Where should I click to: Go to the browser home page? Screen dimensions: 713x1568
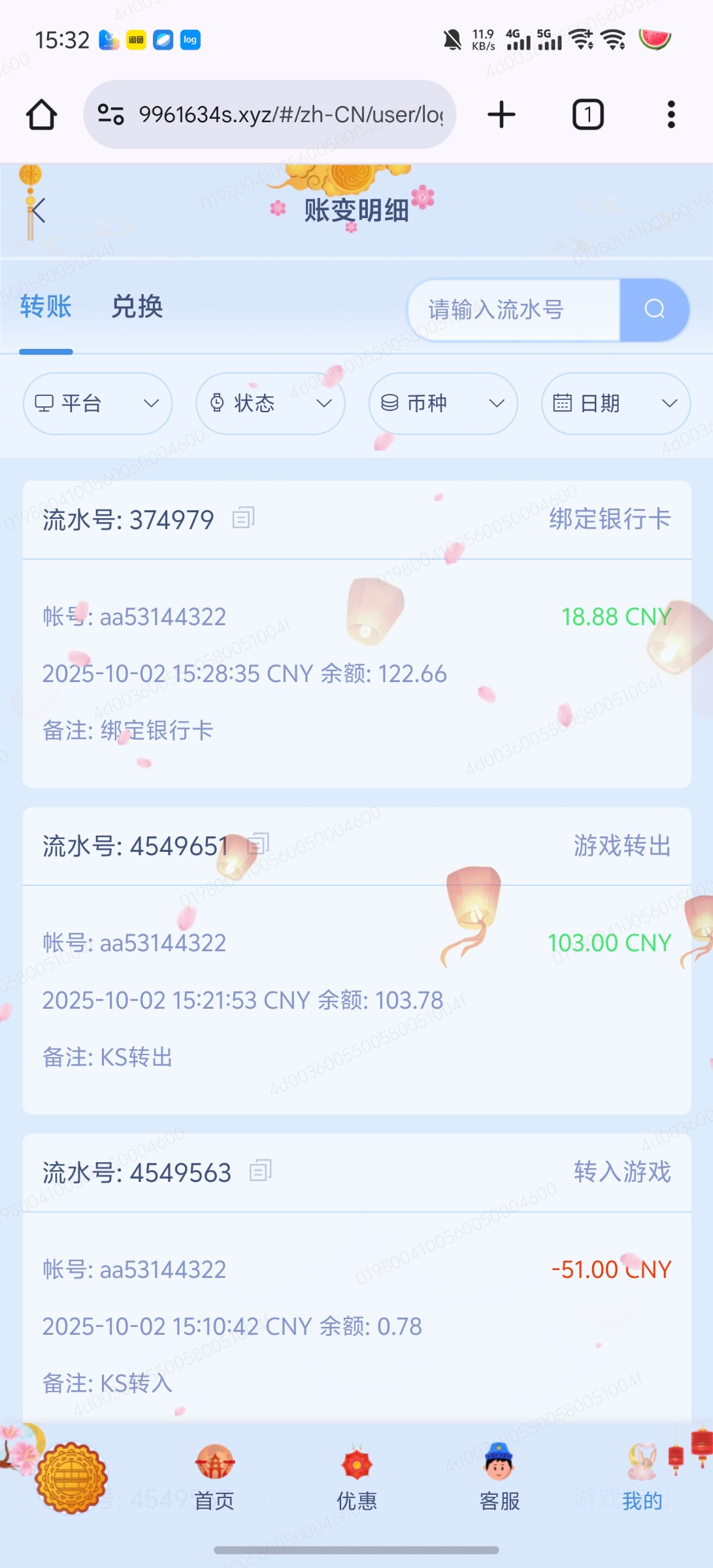coord(41,115)
